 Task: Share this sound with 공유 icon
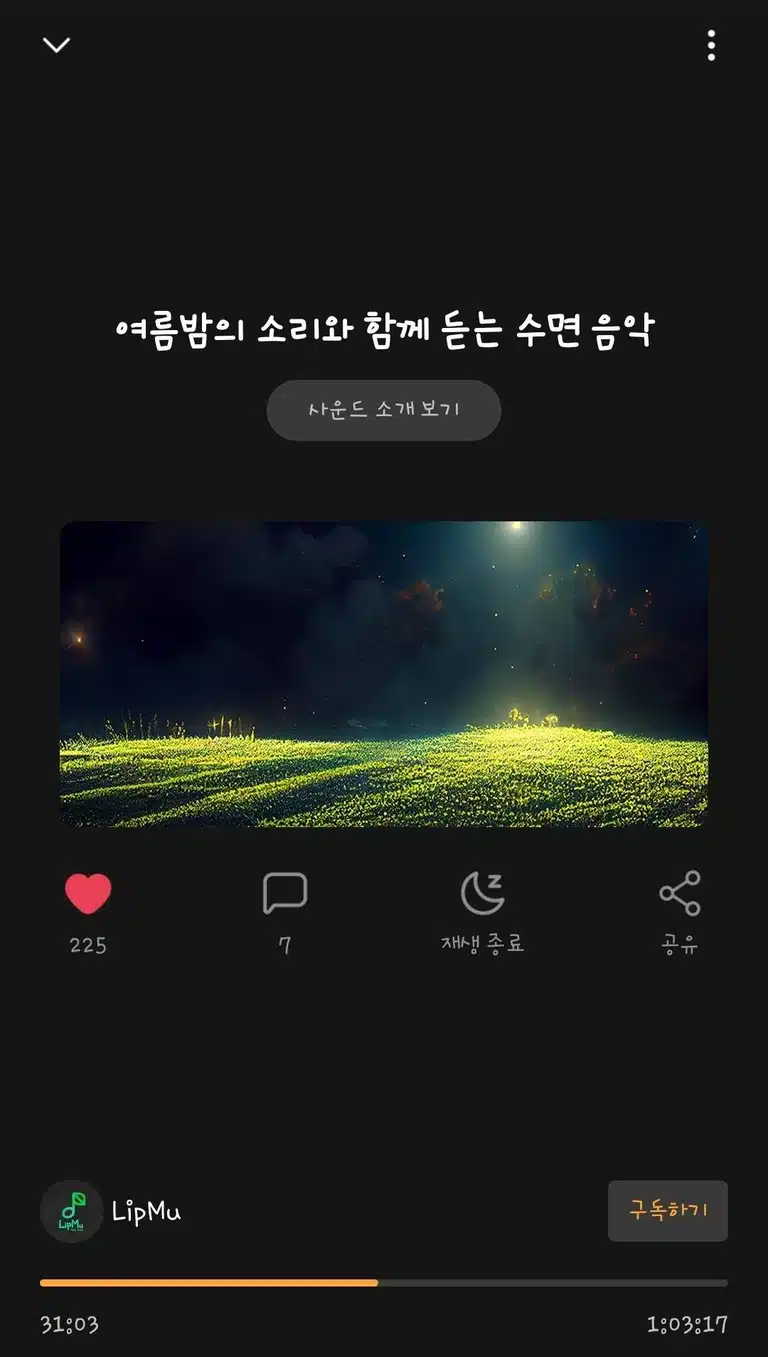680,894
